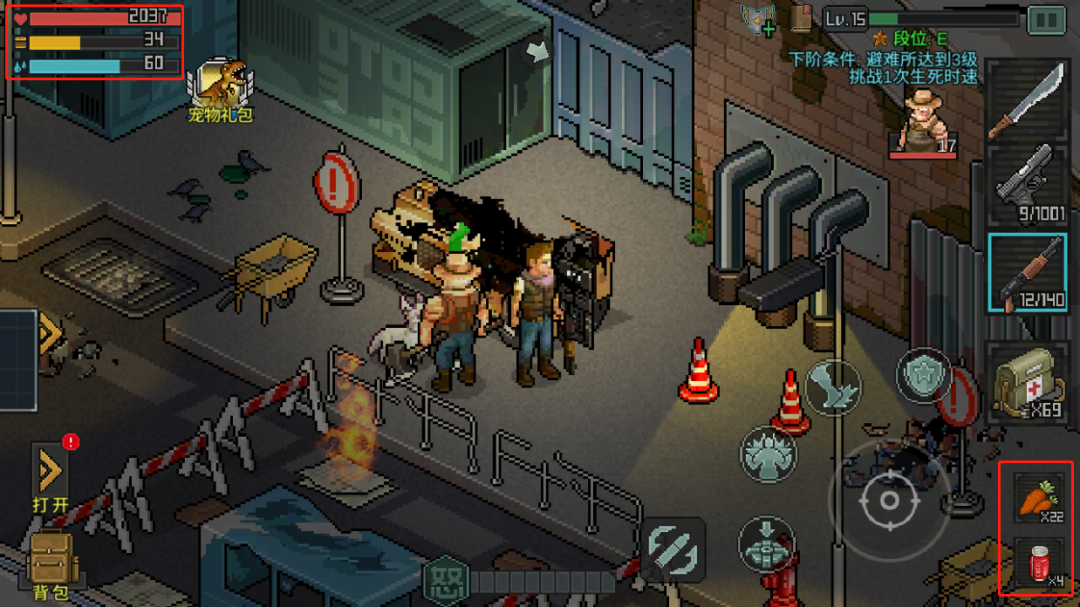This screenshot has height=607, width=1080.
Task: Open the 背包 backpack
Action: tap(51, 563)
